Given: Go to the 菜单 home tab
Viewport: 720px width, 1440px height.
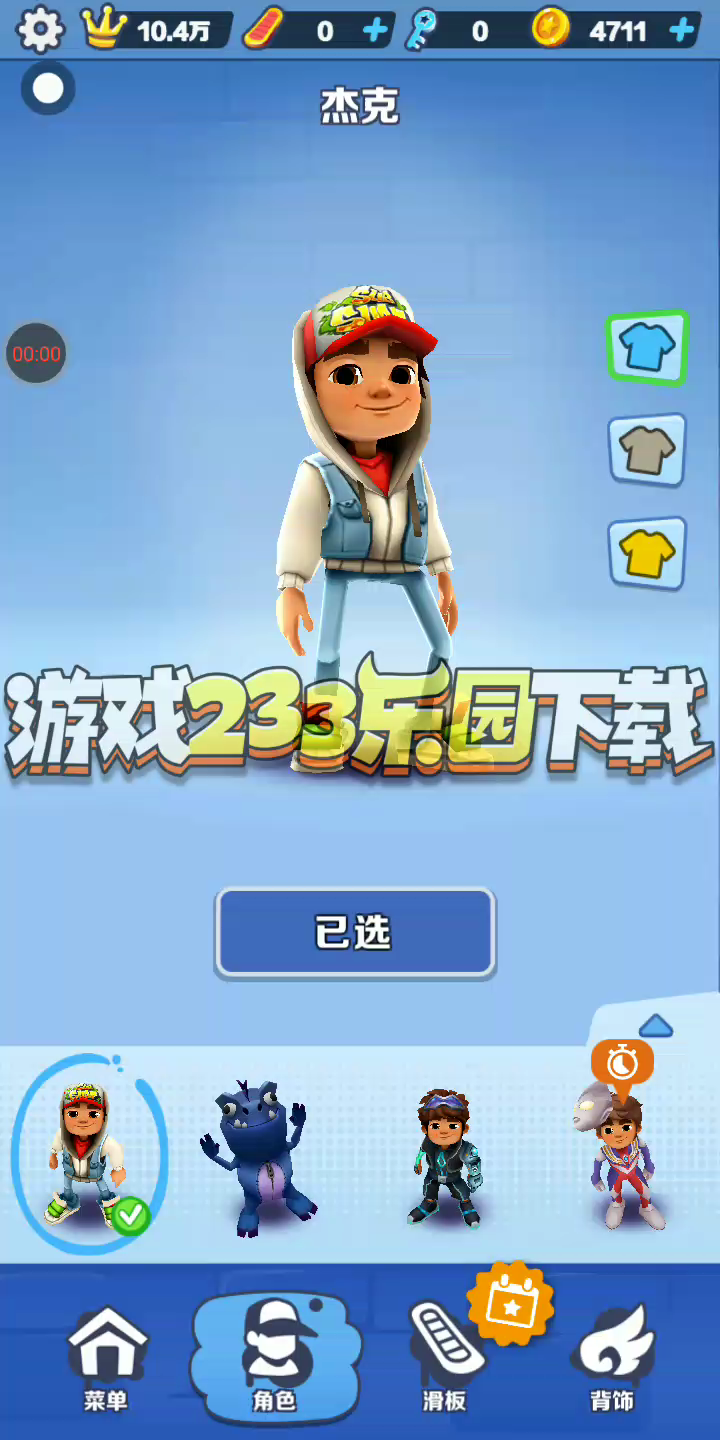Looking at the screenshot, I should tap(106, 1358).
